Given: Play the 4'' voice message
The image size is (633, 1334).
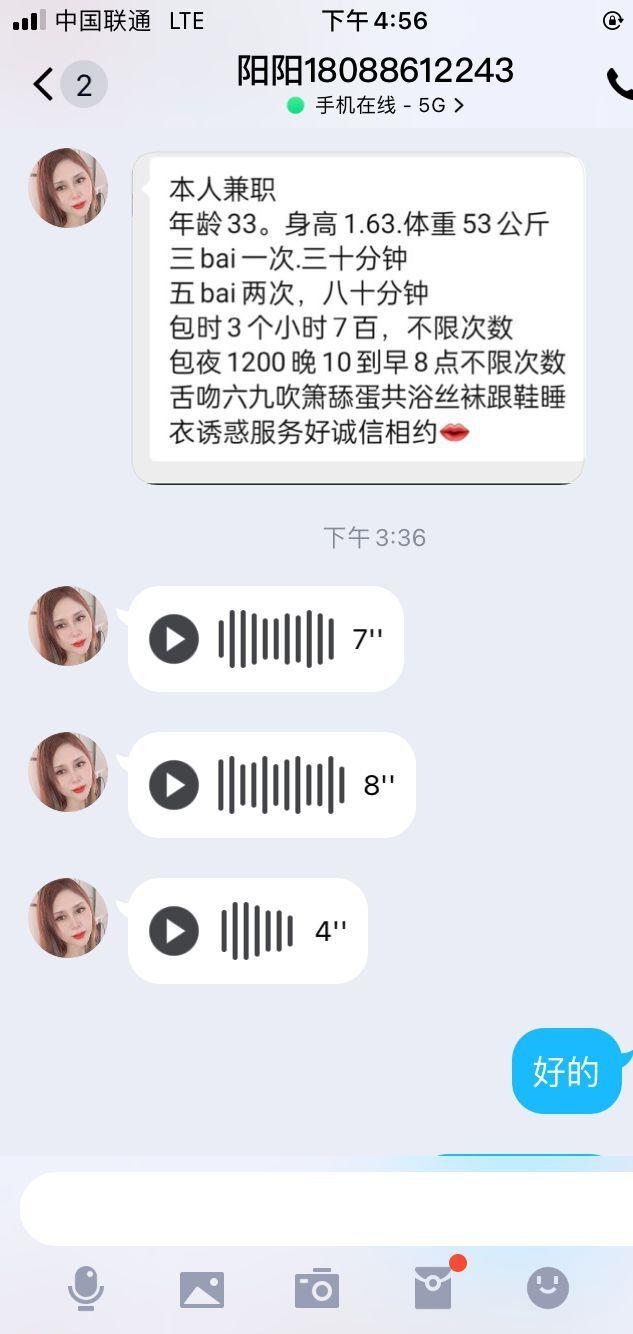Looking at the screenshot, I should click(174, 931).
